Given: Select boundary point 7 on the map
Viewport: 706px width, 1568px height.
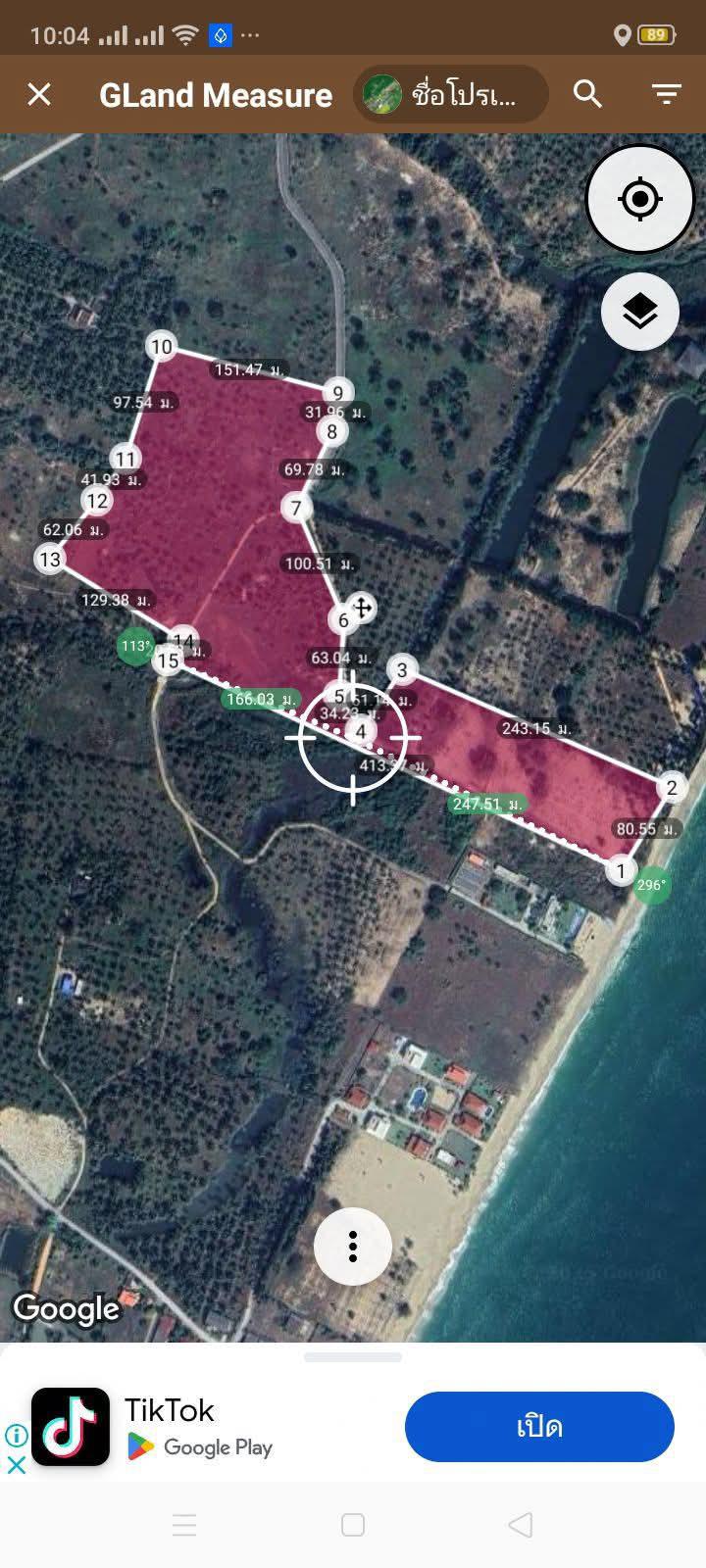Looking at the screenshot, I should [296, 508].
